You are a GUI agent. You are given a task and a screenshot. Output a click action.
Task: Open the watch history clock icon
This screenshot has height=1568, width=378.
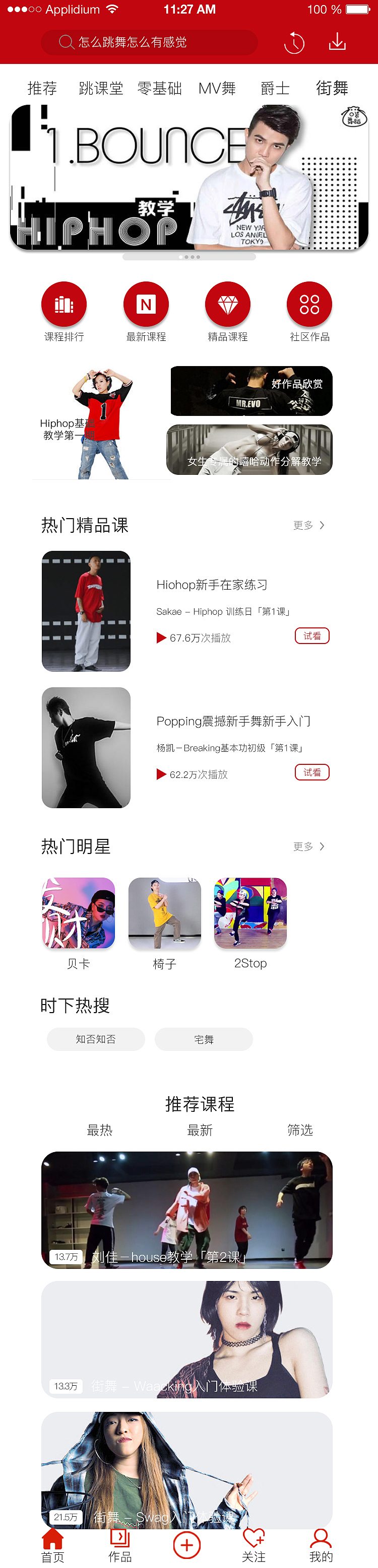[294, 43]
